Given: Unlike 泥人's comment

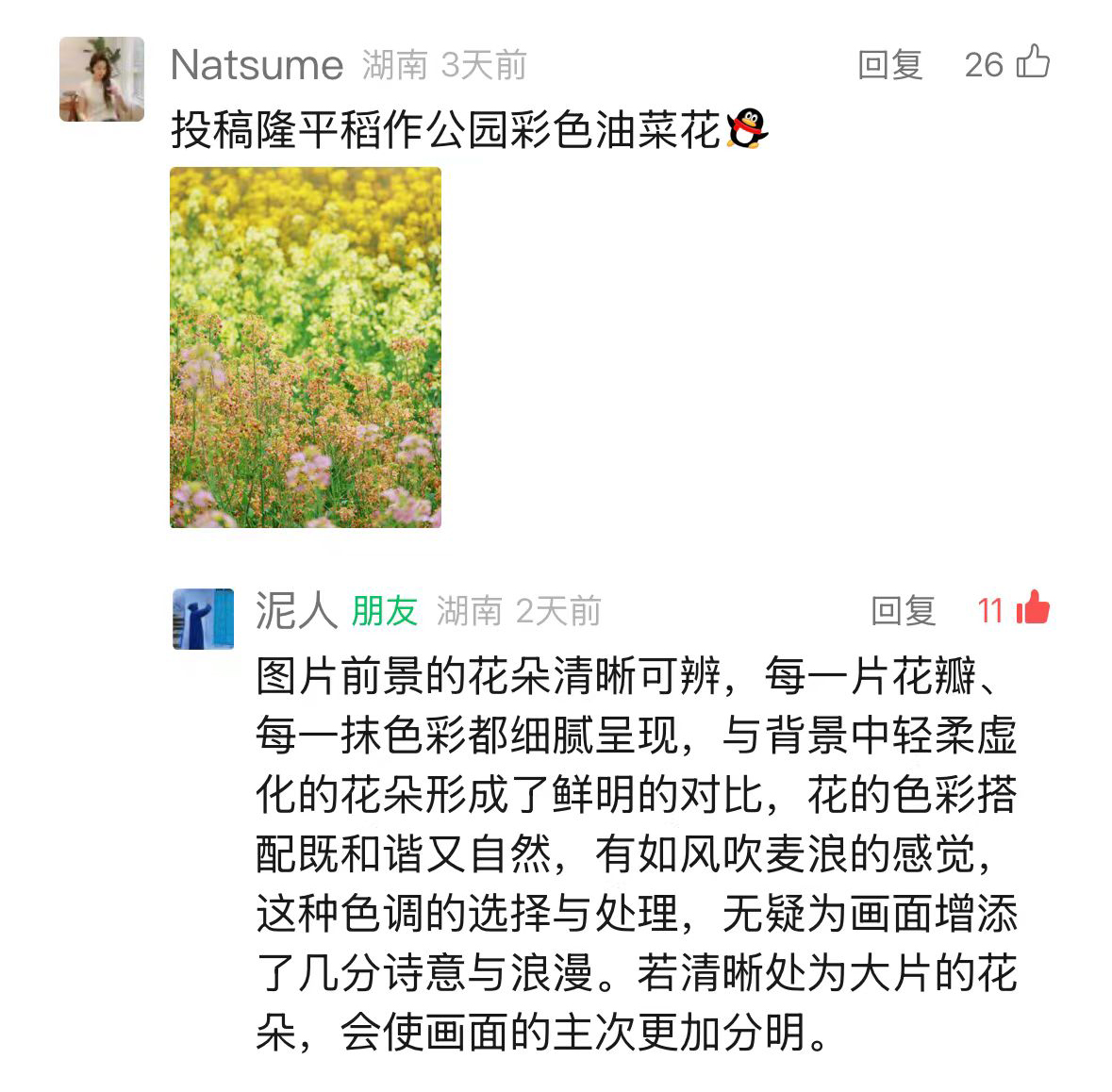Looking at the screenshot, I should 1033,608.
